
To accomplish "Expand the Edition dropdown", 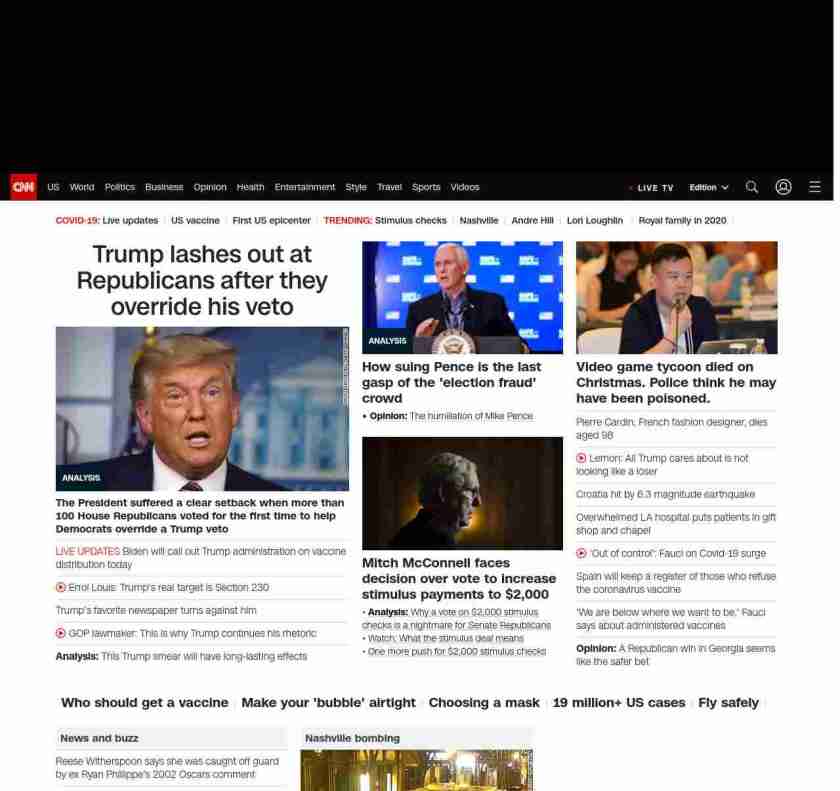I will coord(708,188).
